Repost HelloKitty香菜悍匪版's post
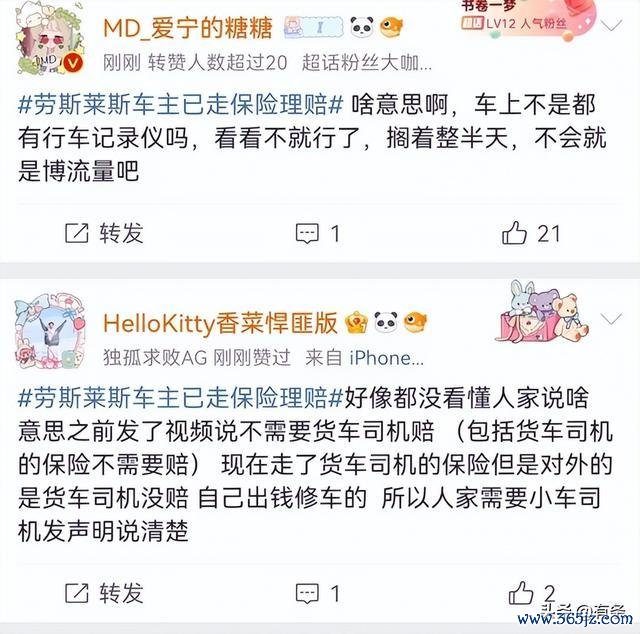 point(104,592)
